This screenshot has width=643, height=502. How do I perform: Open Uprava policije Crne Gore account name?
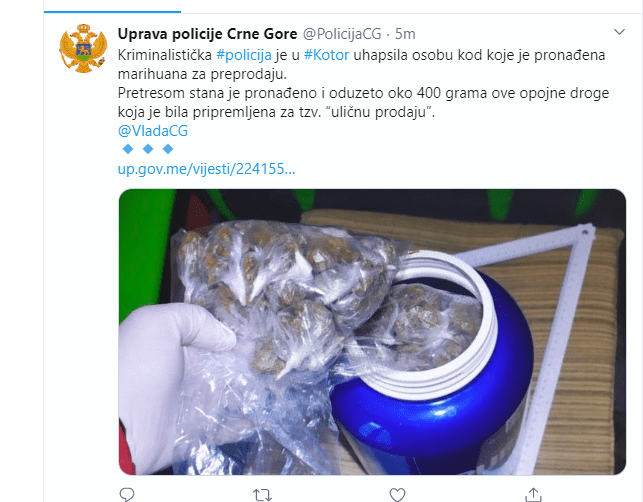coord(199,34)
